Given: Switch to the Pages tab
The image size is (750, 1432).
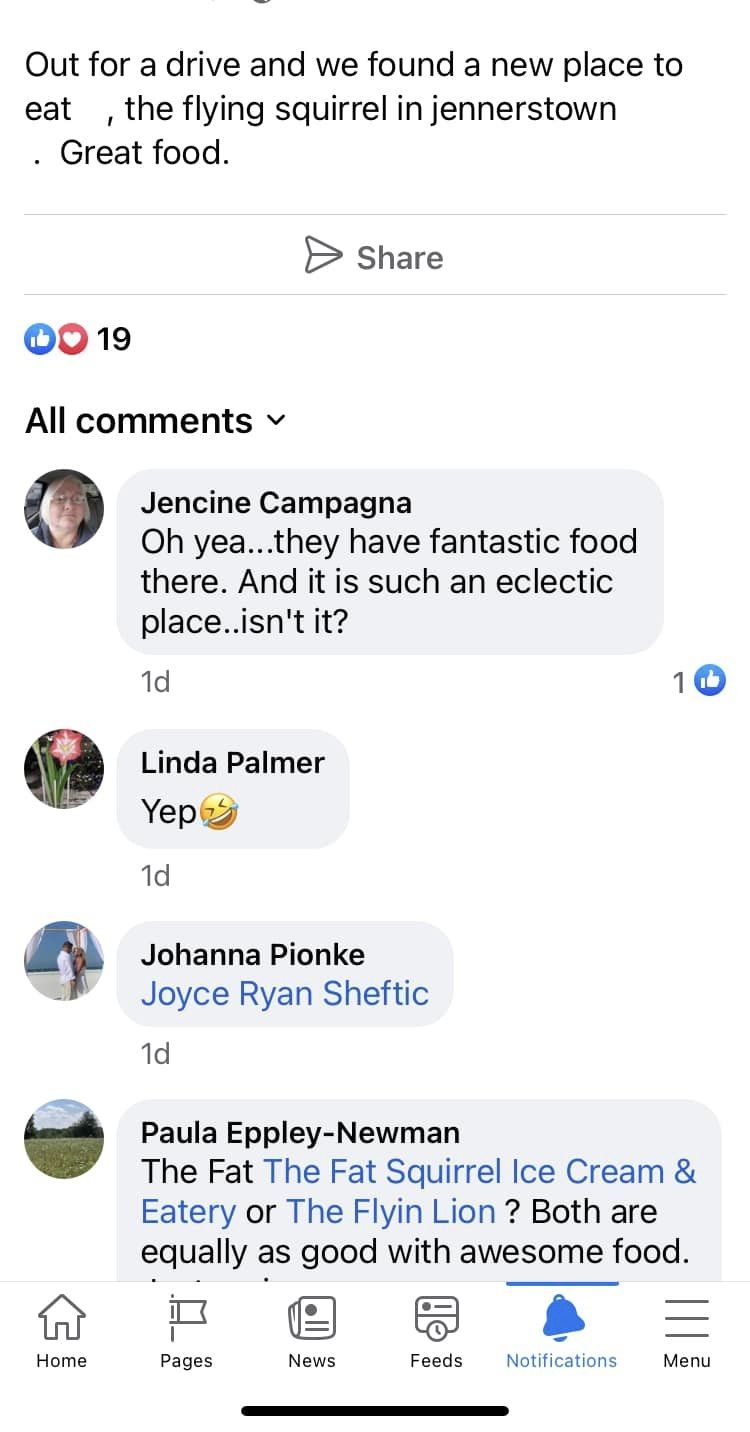Looking at the screenshot, I should (187, 1331).
